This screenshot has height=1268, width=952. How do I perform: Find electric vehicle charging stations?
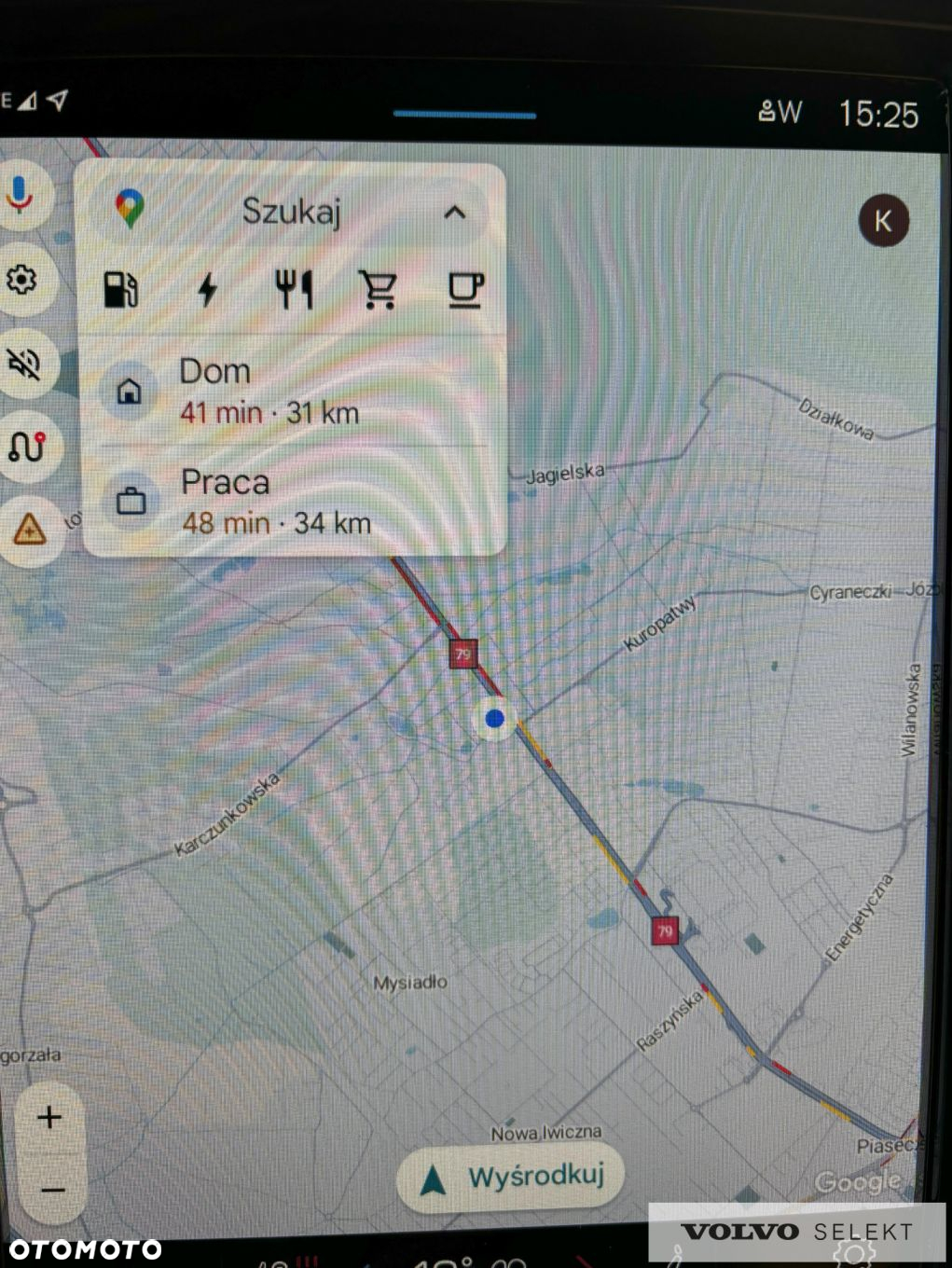pyautogui.click(x=207, y=289)
